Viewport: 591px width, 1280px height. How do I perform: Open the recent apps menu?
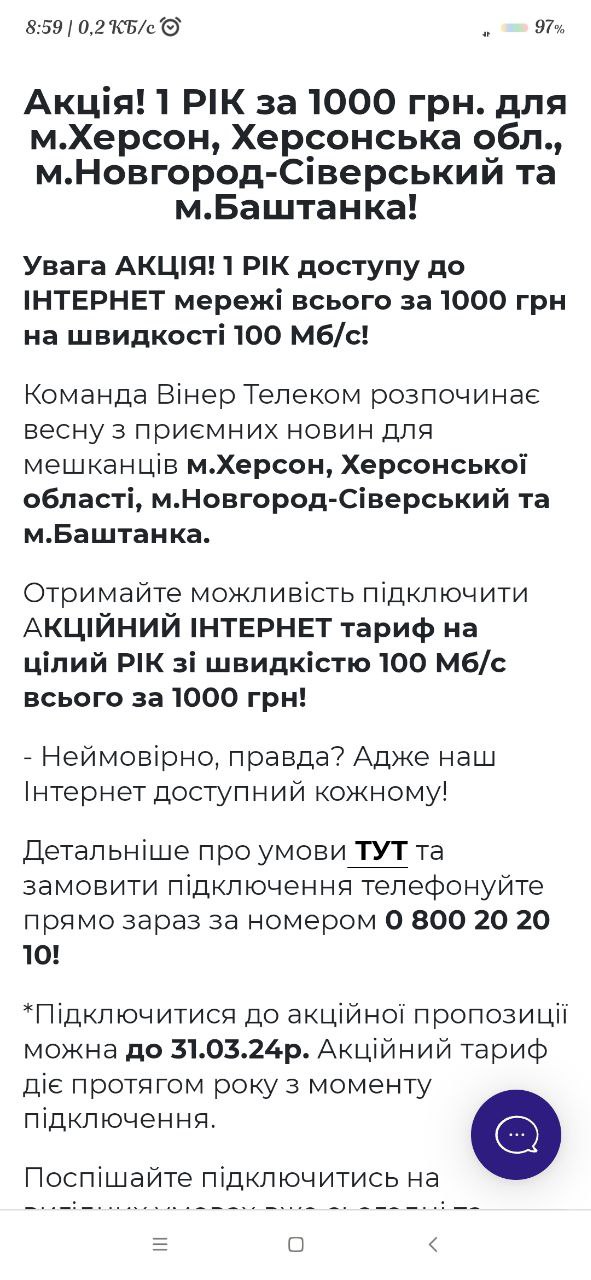click(160, 1244)
